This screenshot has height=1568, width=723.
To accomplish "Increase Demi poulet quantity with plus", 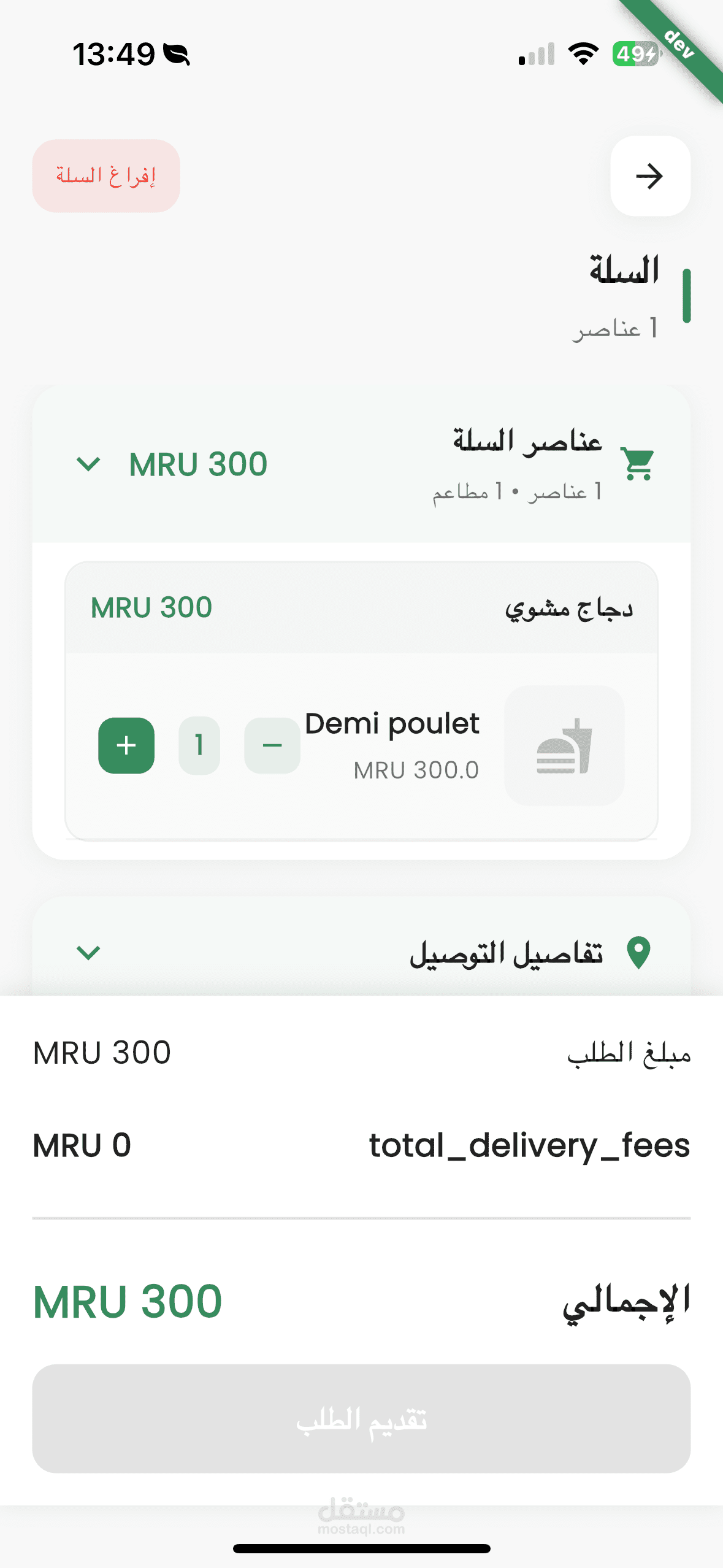I will (x=126, y=745).
